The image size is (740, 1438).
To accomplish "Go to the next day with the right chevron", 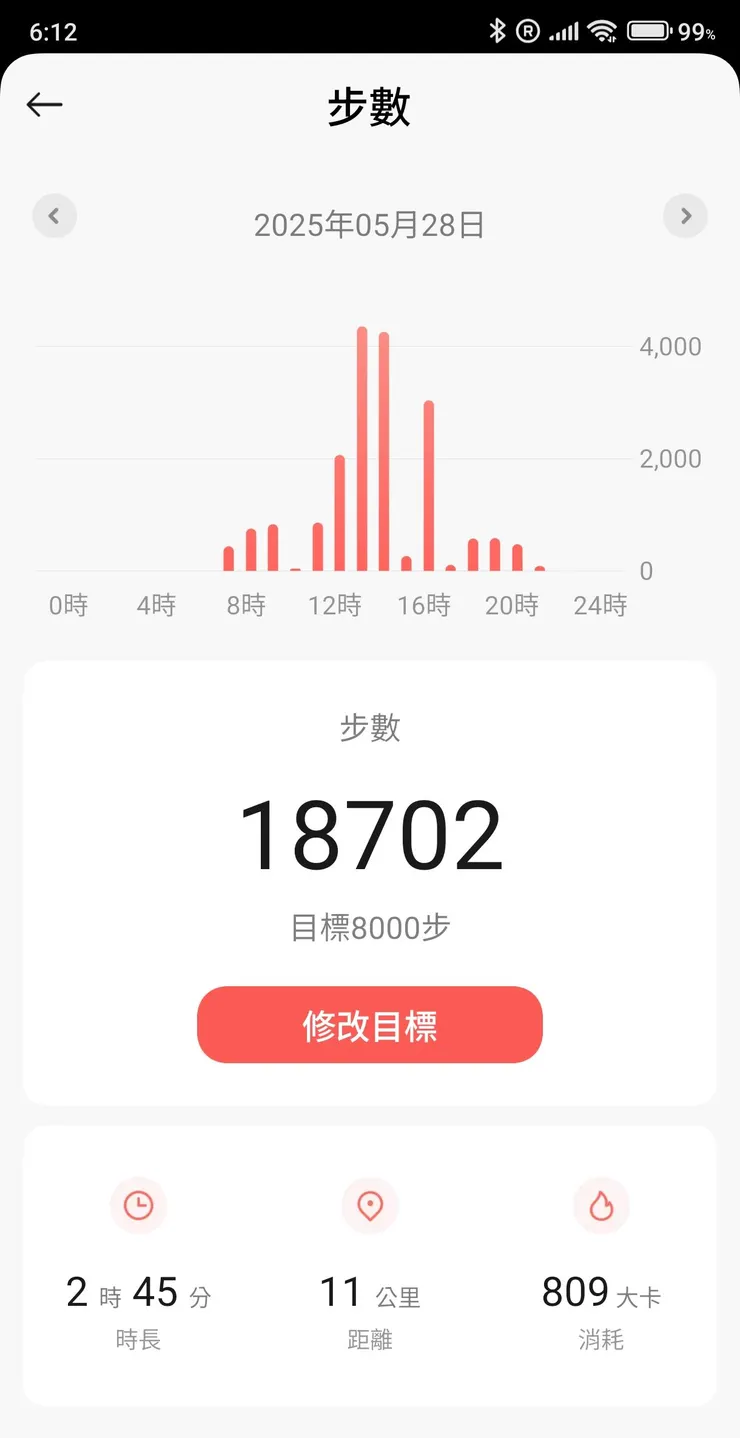I will click(x=685, y=216).
